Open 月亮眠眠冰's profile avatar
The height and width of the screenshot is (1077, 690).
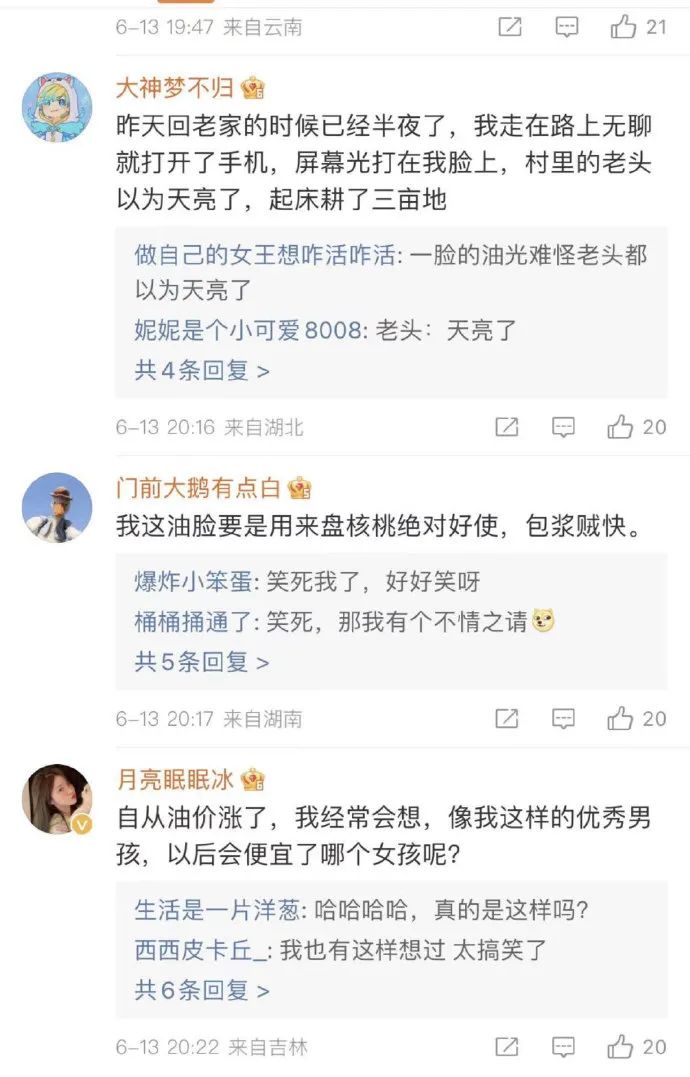tap(57, 798)
